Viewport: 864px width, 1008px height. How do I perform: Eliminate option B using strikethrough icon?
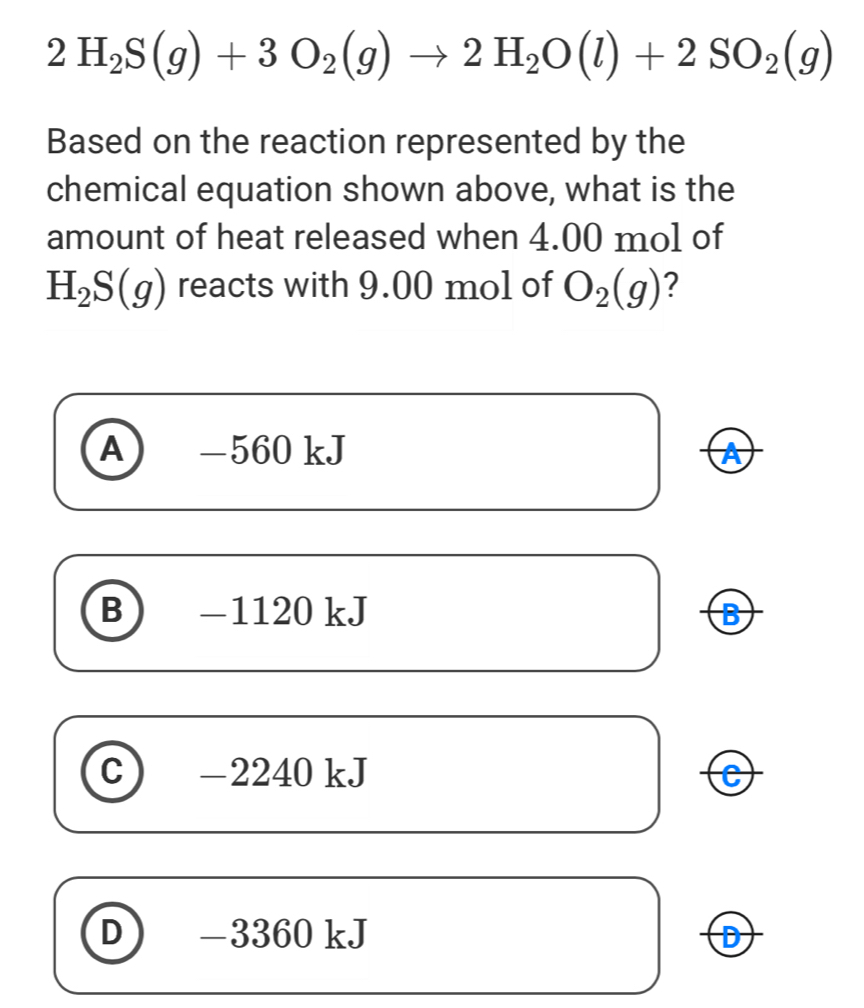pyautogui.click(x=734, y=614)
